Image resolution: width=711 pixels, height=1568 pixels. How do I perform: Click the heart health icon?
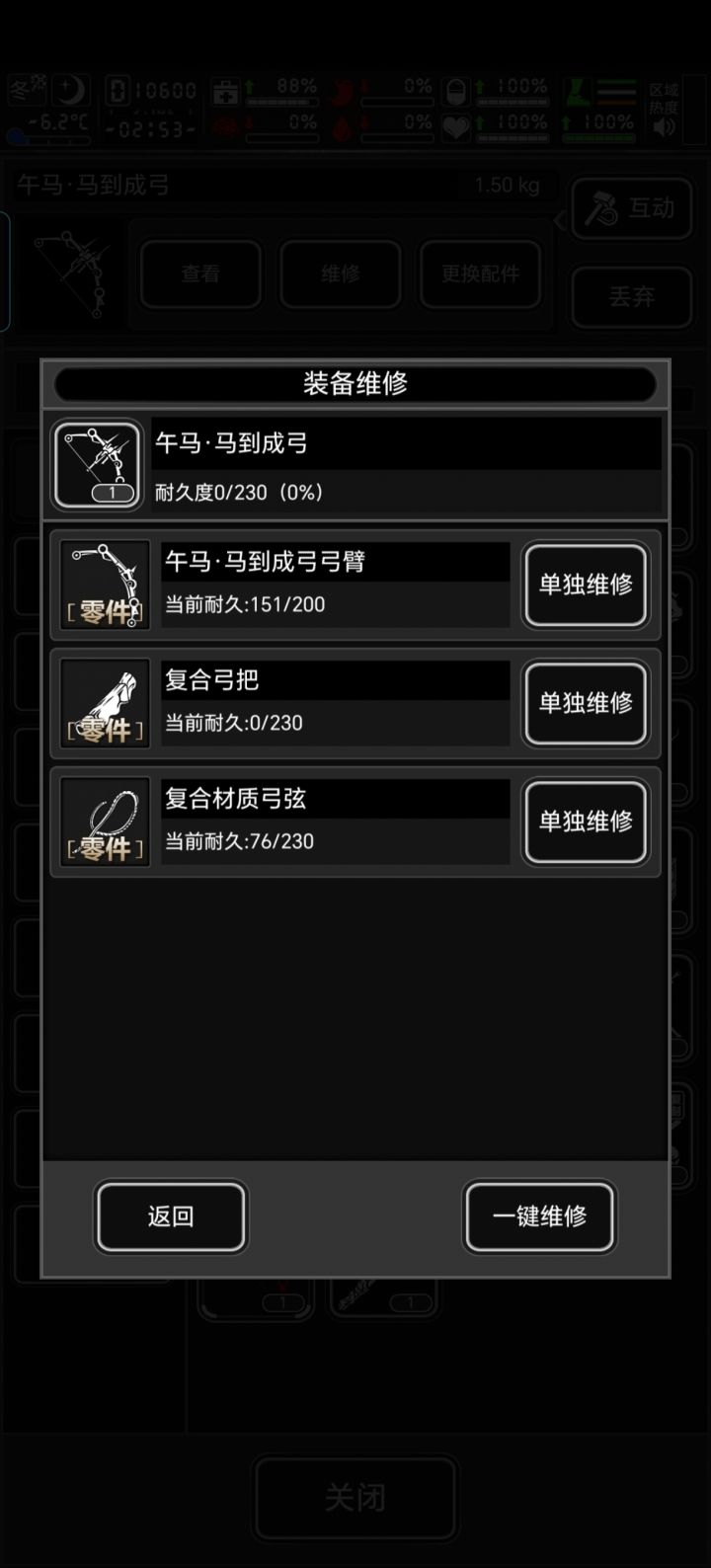point(458,126)
